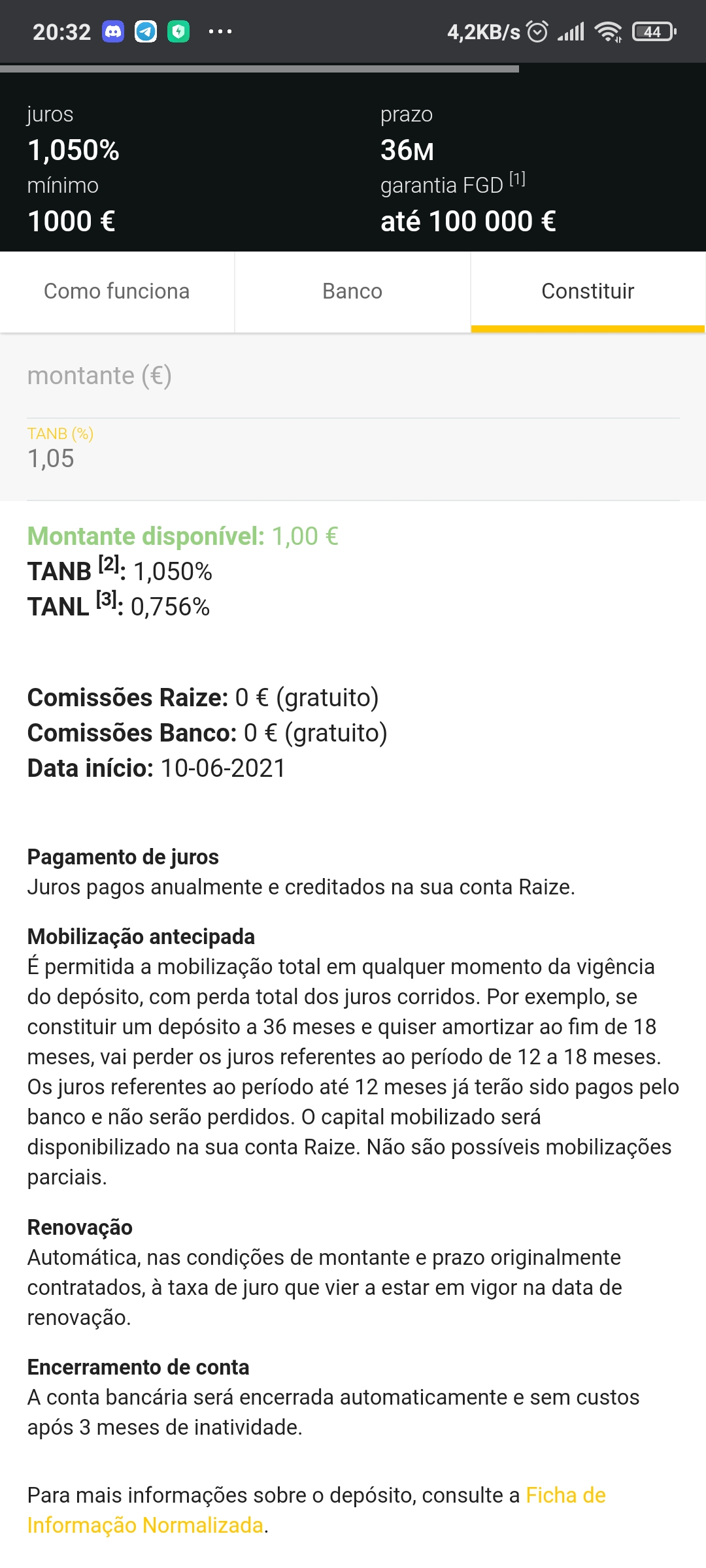706x1568 pixels.
Task: Select the Constituir tab
Action: click(x=588, y=291)
